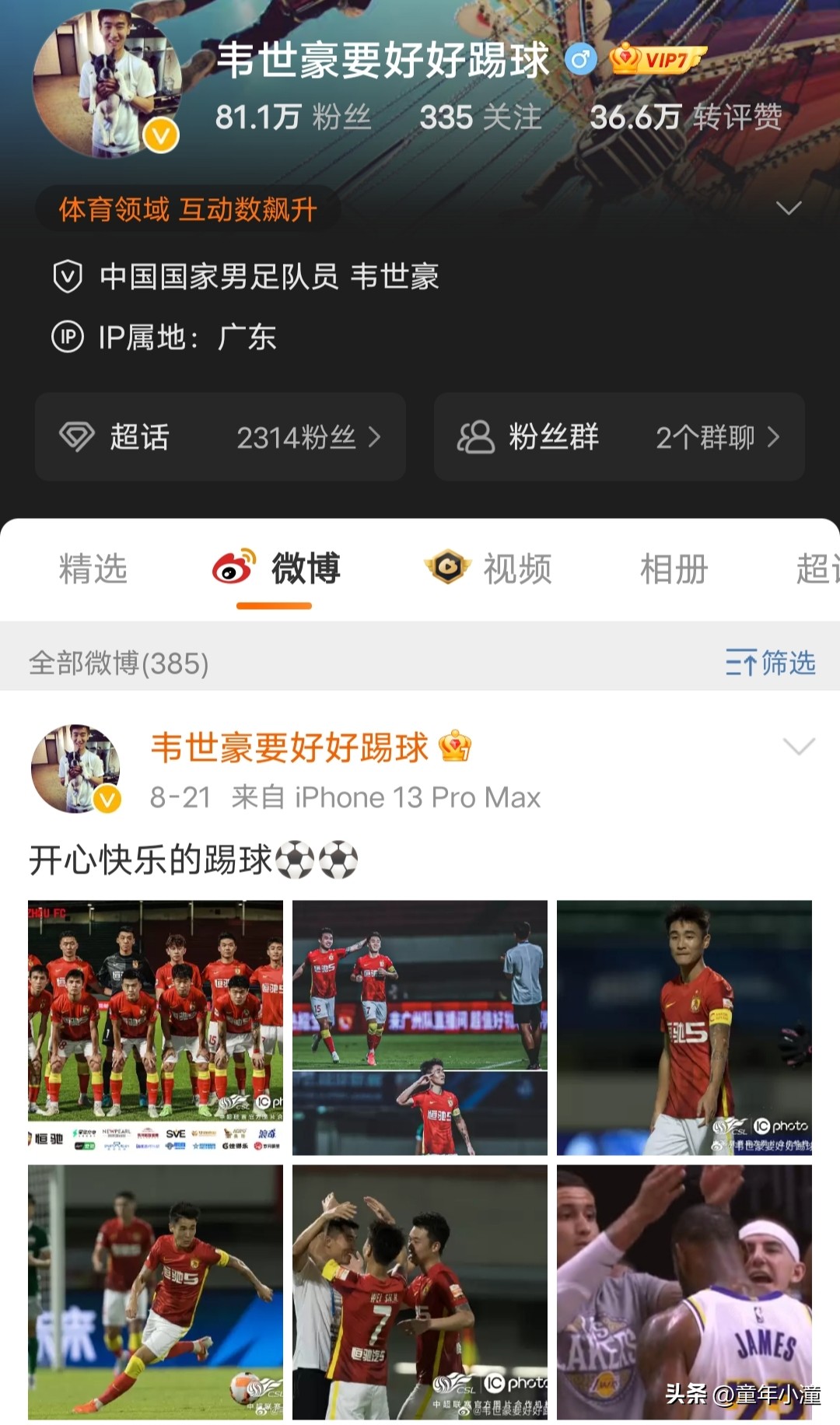Click the verification shield beside 中国国家男足队员

coord(68,277)
